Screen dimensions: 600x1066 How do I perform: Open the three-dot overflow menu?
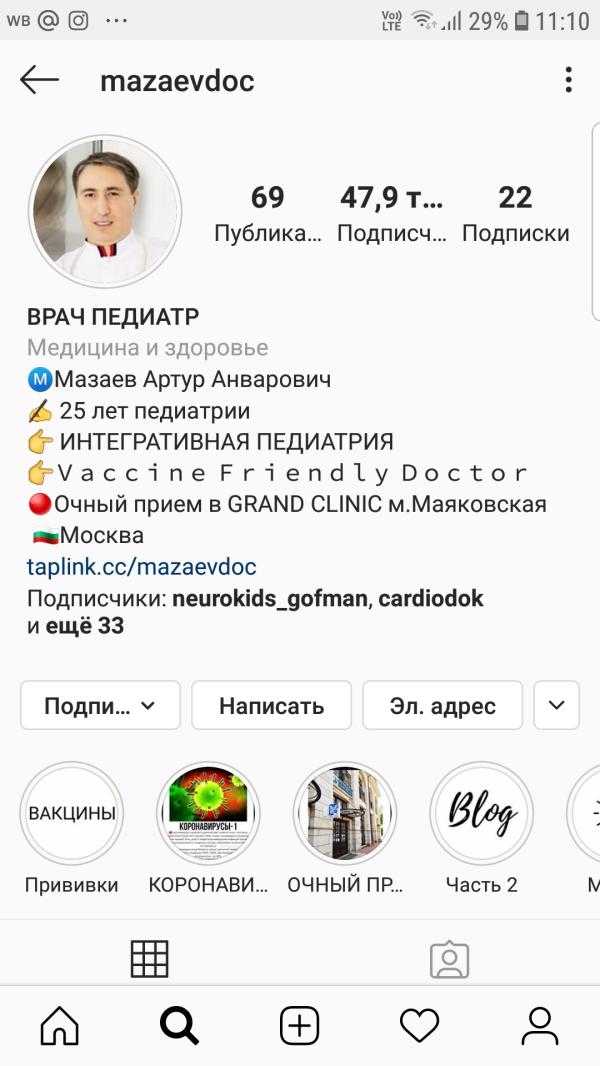568,80
